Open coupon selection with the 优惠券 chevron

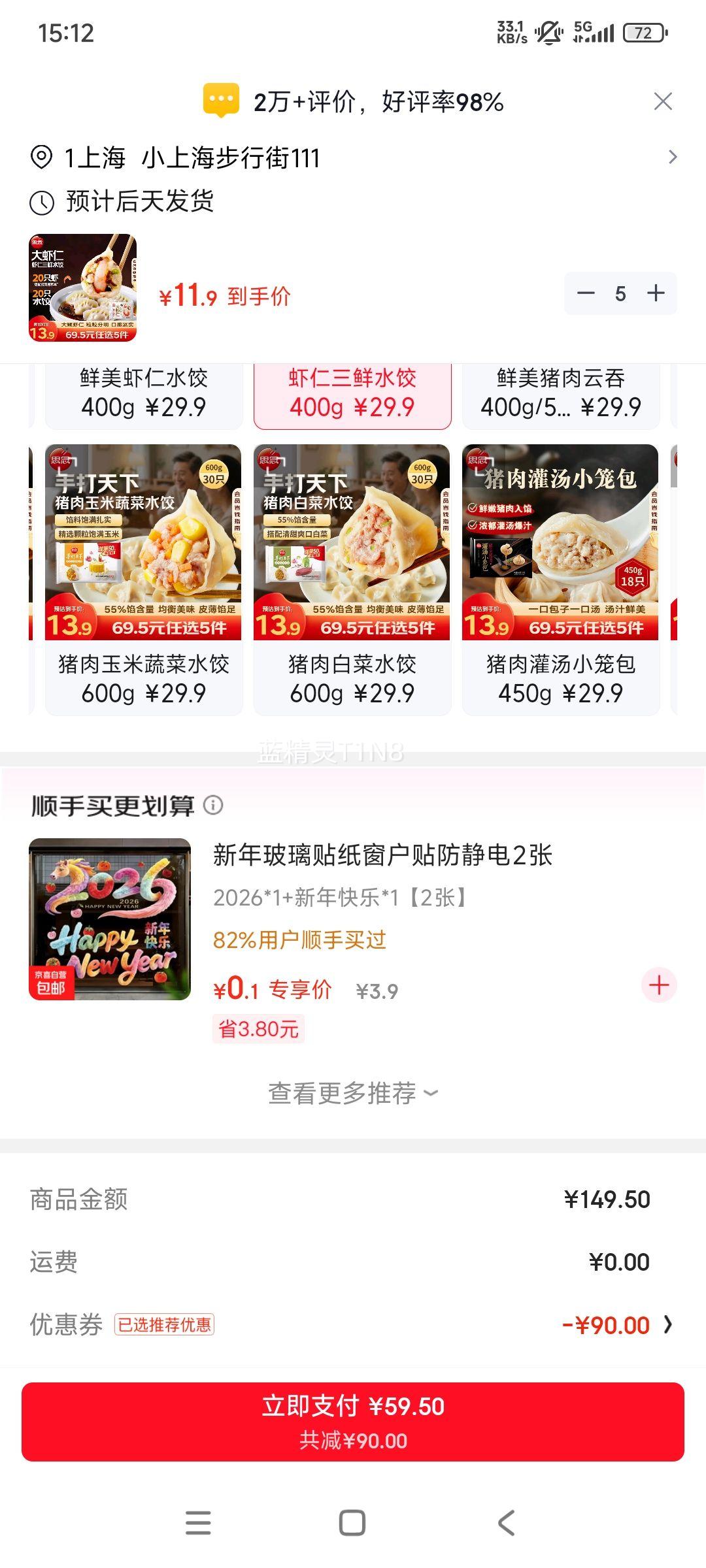tap(667, 1326)
